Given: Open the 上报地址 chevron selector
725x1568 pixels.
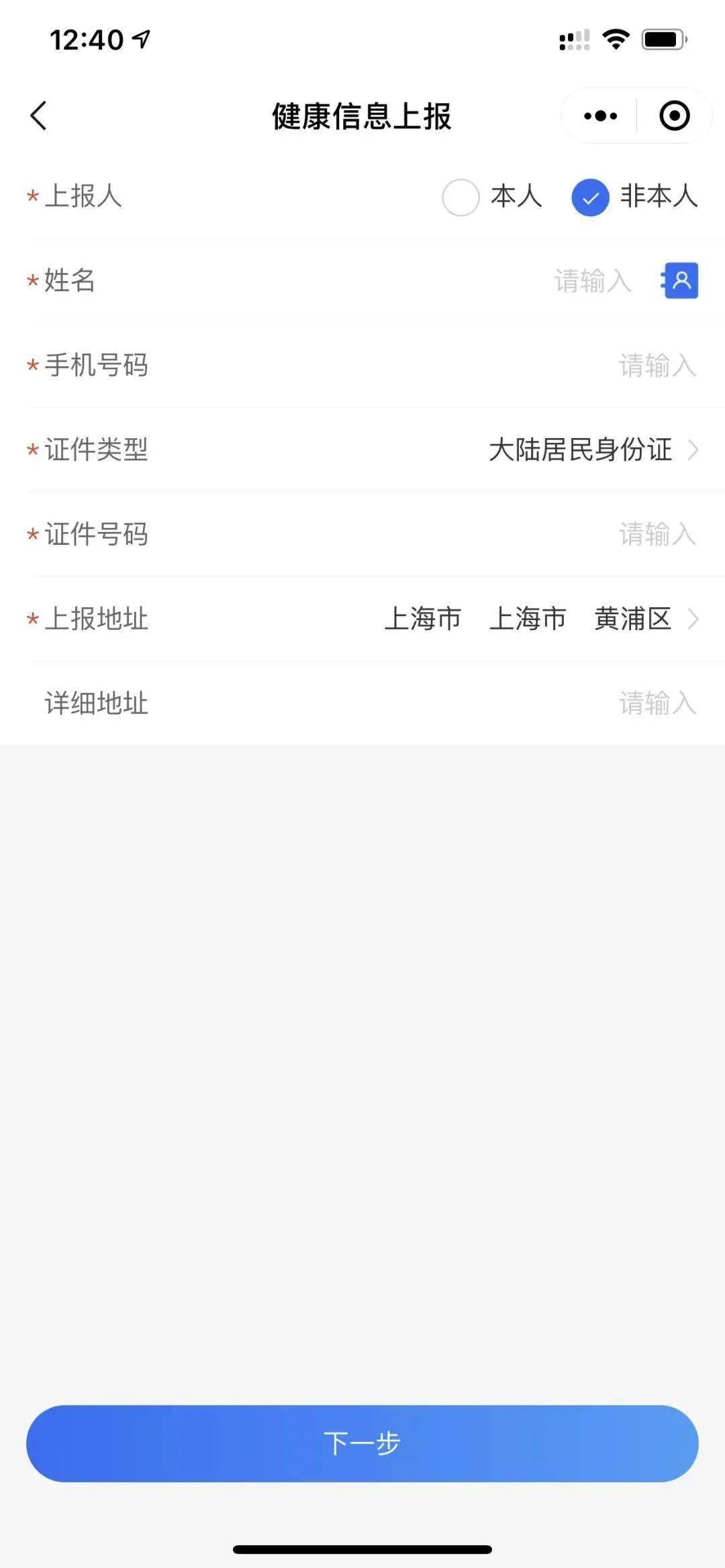Looking at the screenshot, I should tap(695, 619).
